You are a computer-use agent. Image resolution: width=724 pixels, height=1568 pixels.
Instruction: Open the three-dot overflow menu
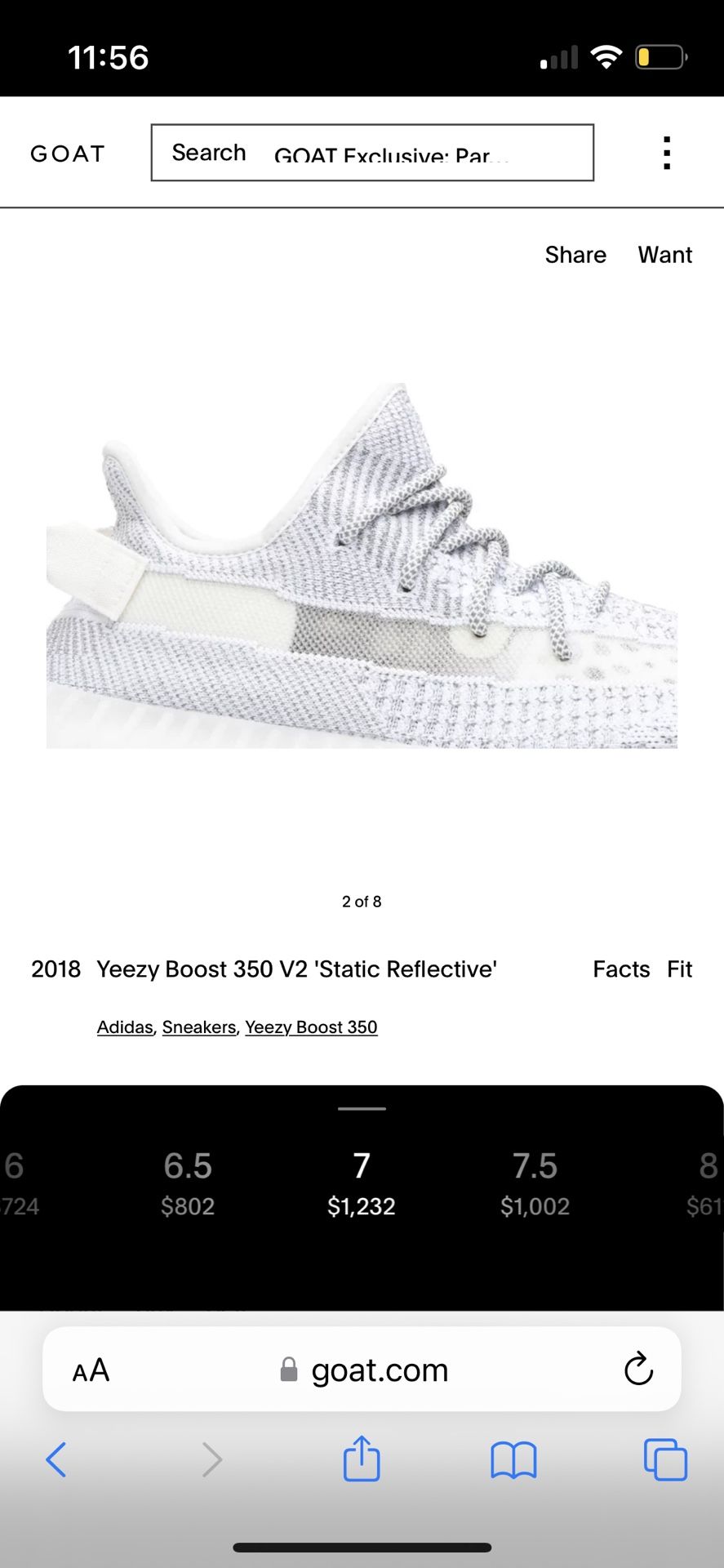pyautogui.click(x=667, y=153)
